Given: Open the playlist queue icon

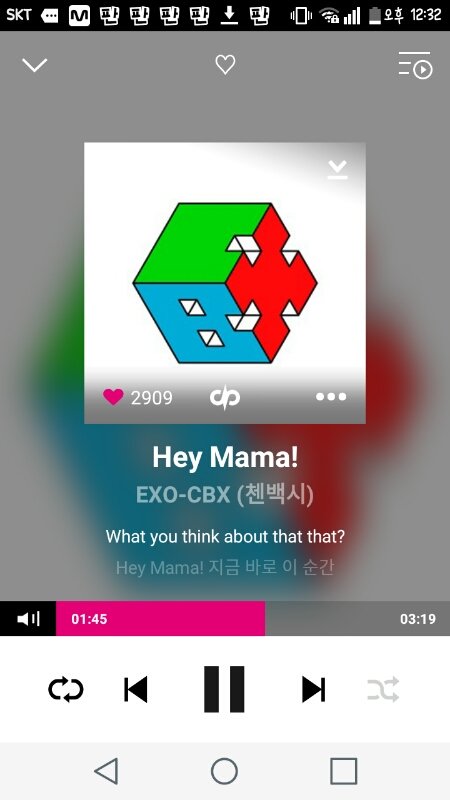Looking at the screenshot, I should pos(415,65).
